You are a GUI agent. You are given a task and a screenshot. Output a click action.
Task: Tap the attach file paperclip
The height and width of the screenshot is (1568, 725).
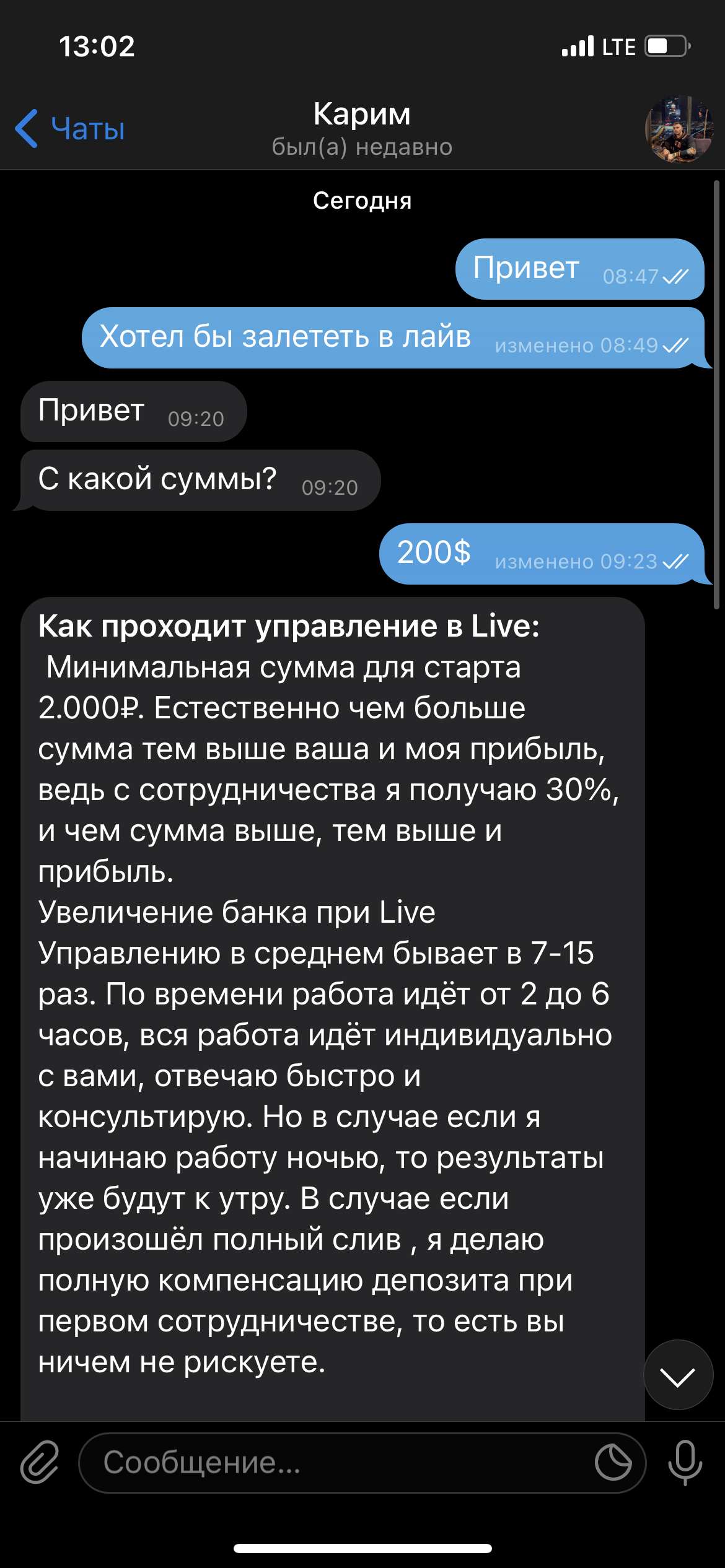pos(40,1461)
